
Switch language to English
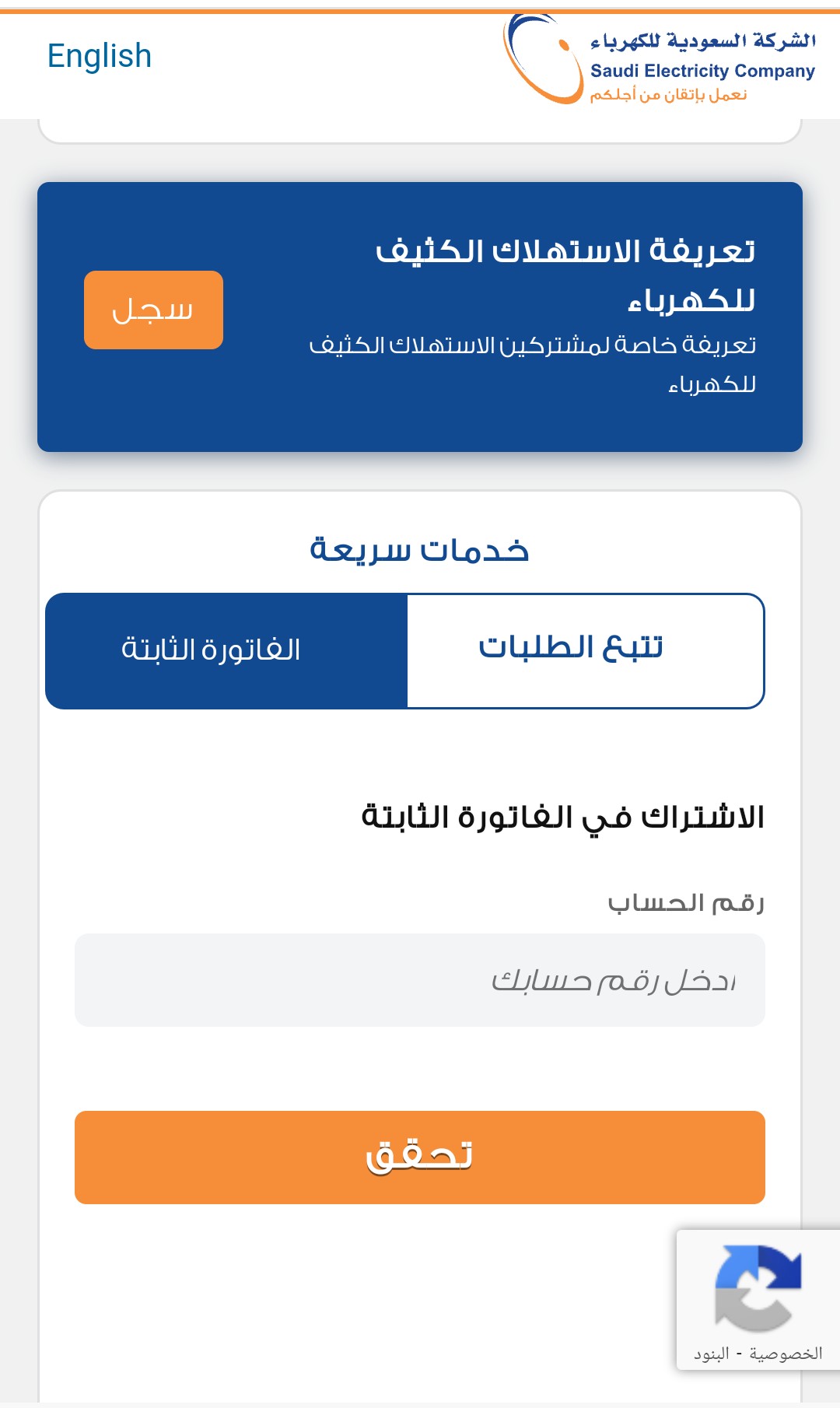coord(100,56)
